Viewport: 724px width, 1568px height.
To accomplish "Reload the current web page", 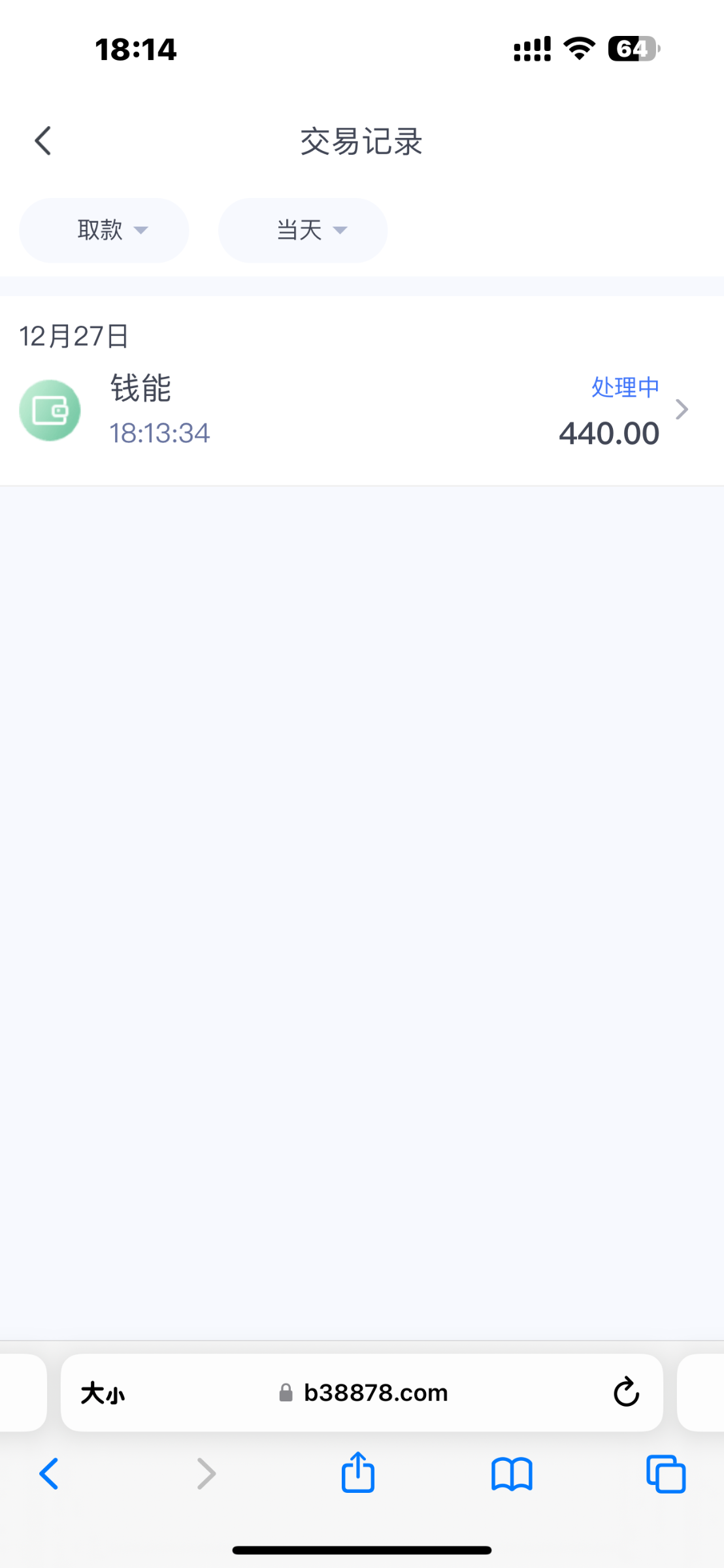I will pyautogui.click(x=626, y=1393).
